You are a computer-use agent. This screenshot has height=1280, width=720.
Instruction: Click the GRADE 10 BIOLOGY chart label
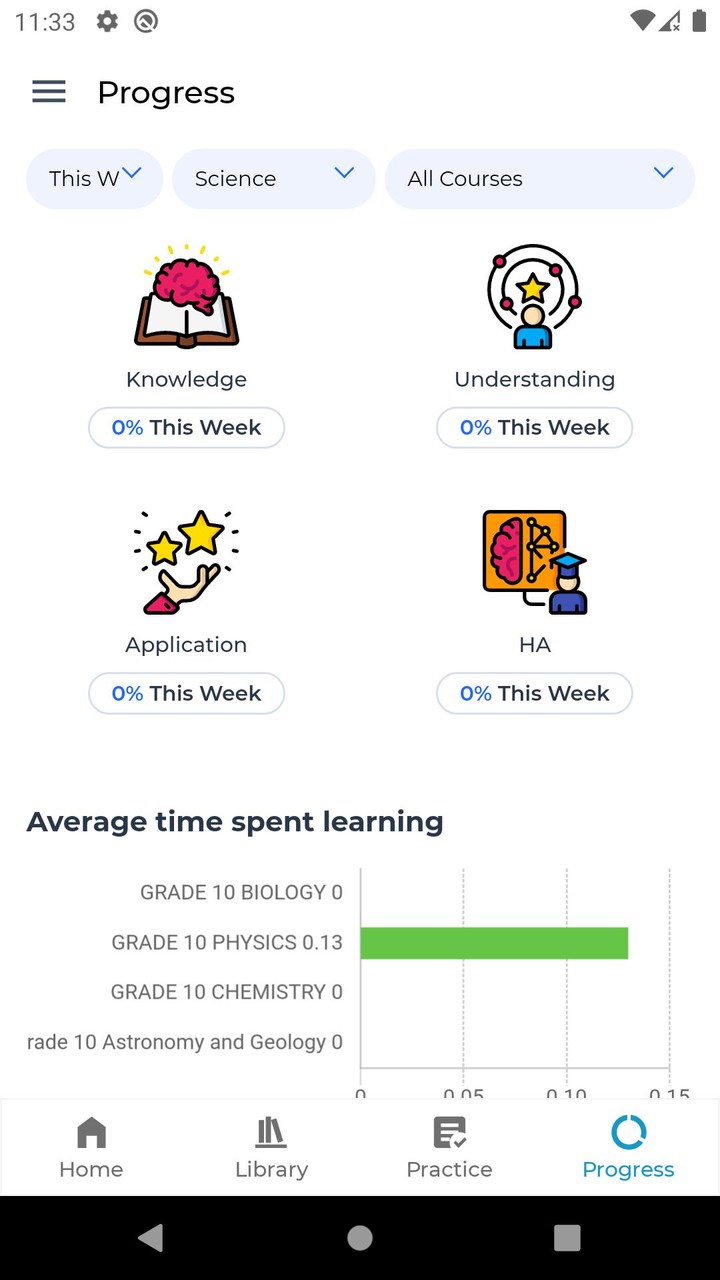pos(240,891)
